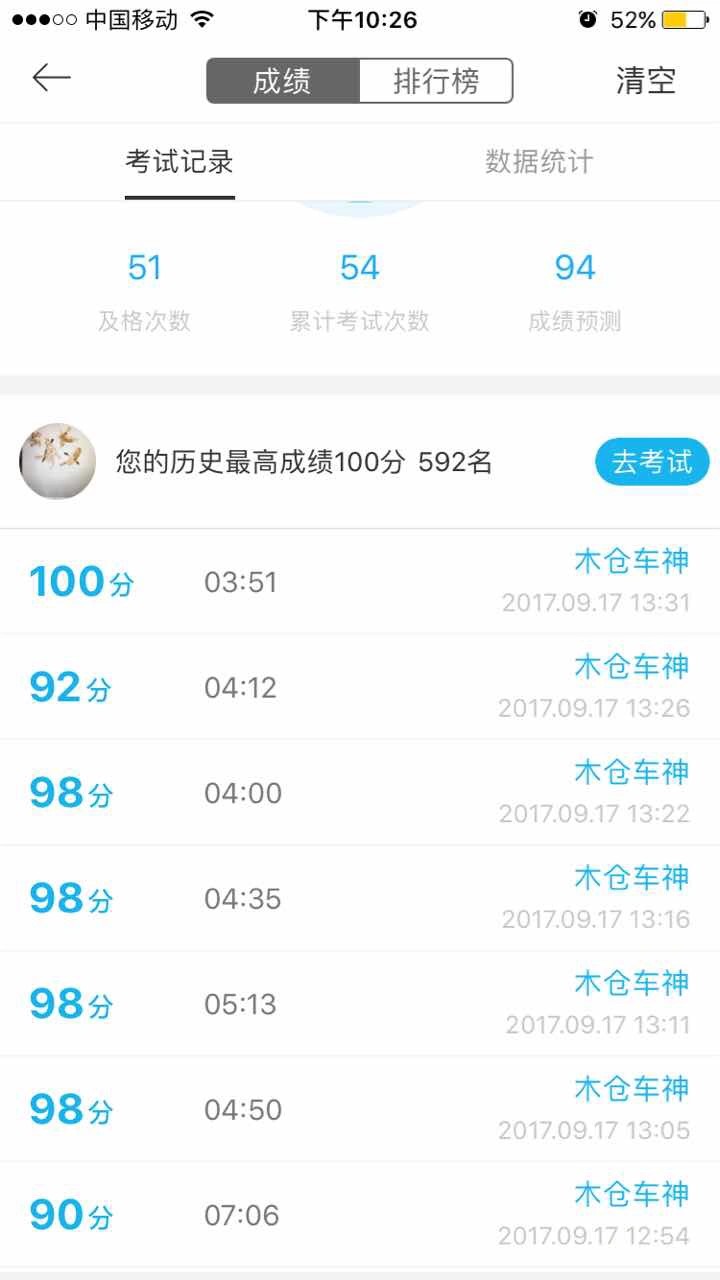720x1280 pixels.
Task: View the 98分 record taking 04:50
Action: [360, 1109]
